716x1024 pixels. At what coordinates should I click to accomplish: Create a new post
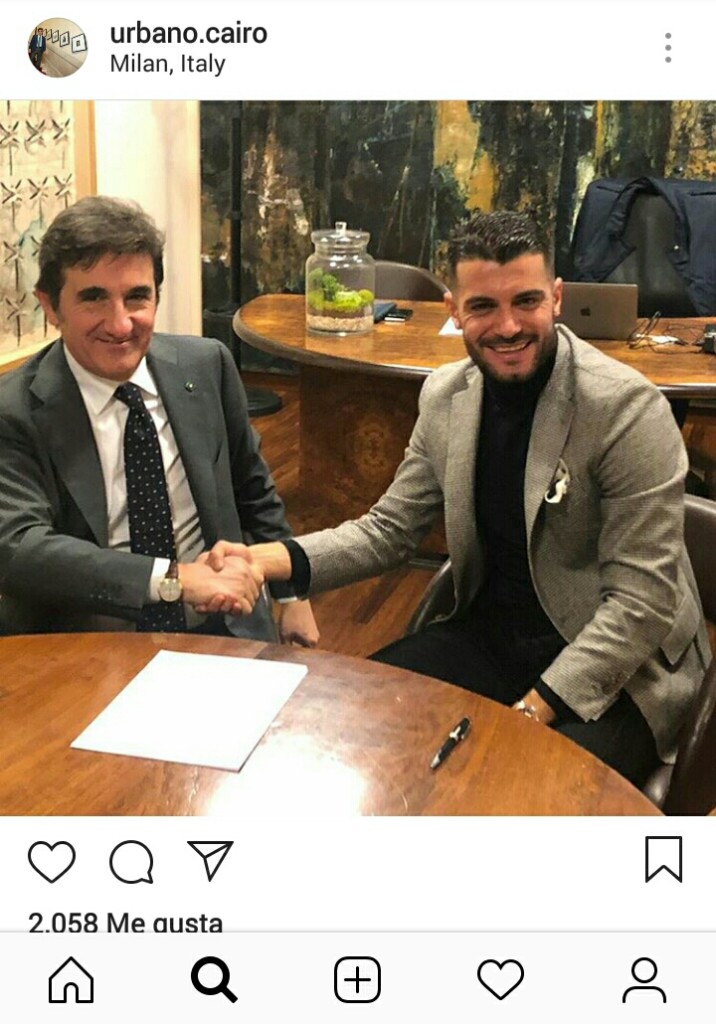pyautogui.click(x=357, y=980)
